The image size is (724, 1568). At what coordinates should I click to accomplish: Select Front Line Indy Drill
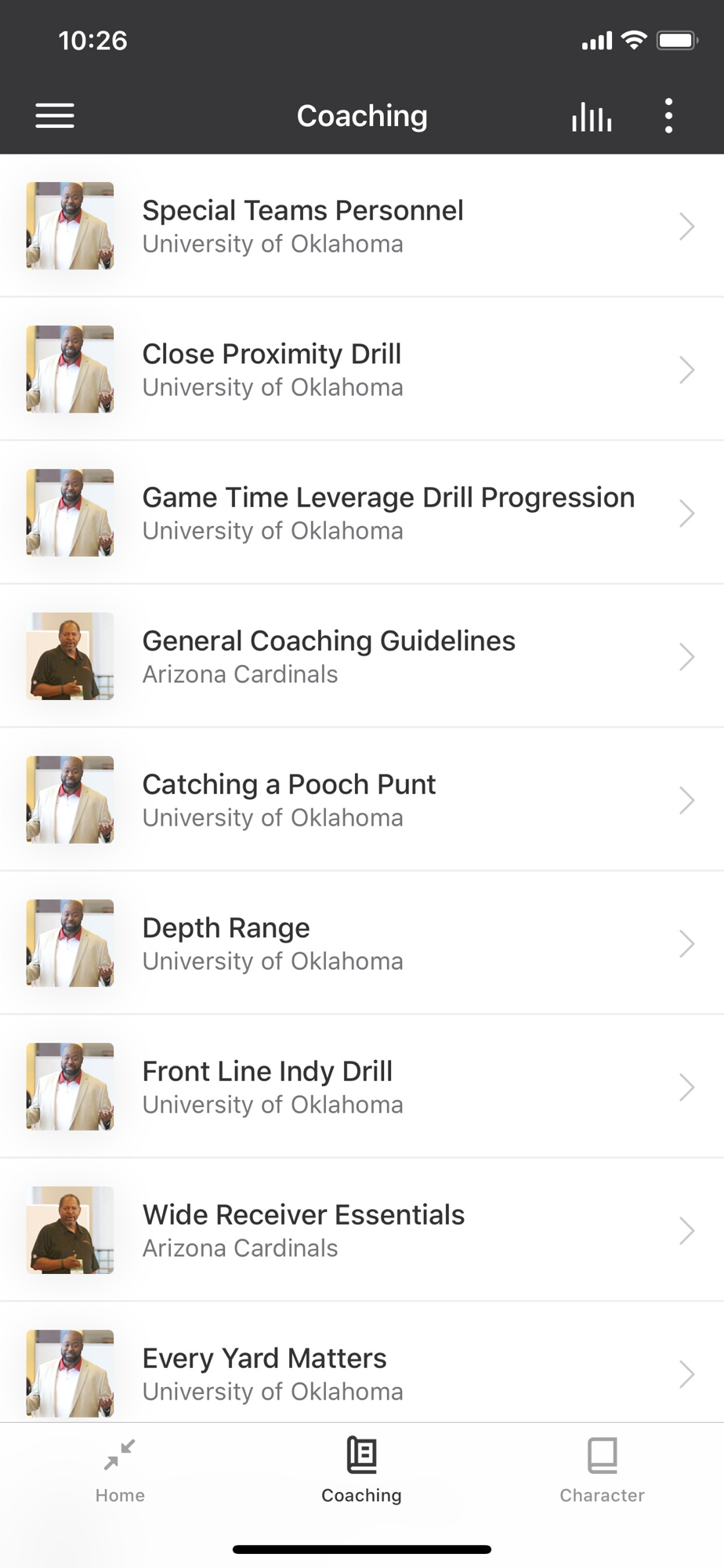point(362,1087)
